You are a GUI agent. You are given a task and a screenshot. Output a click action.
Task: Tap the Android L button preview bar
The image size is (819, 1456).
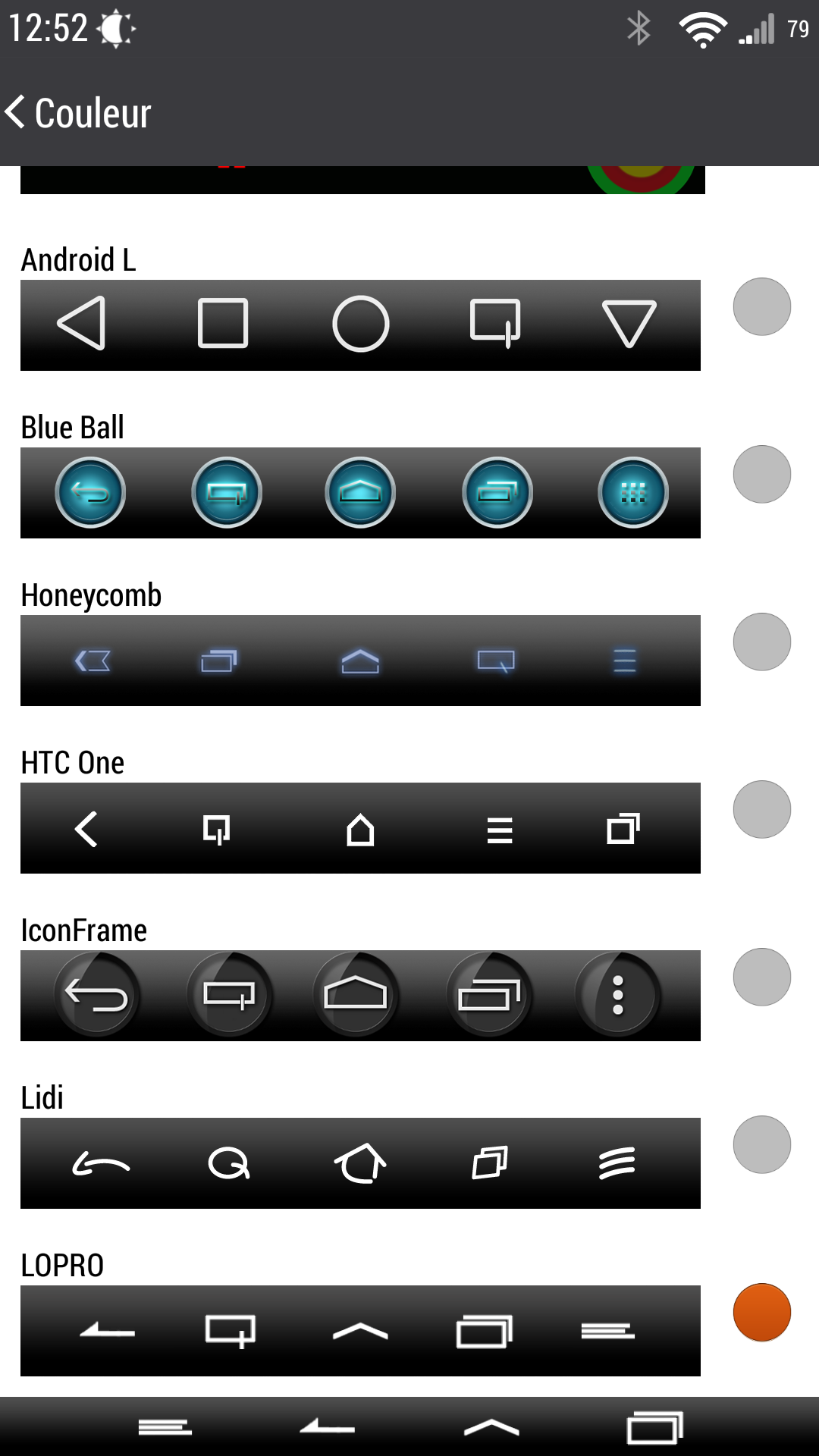(360, 325)
